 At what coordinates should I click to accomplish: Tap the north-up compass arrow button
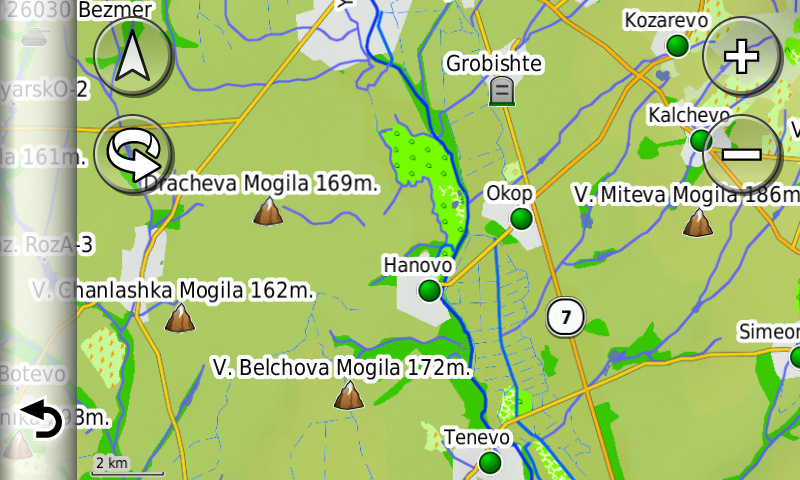[132, 58]
